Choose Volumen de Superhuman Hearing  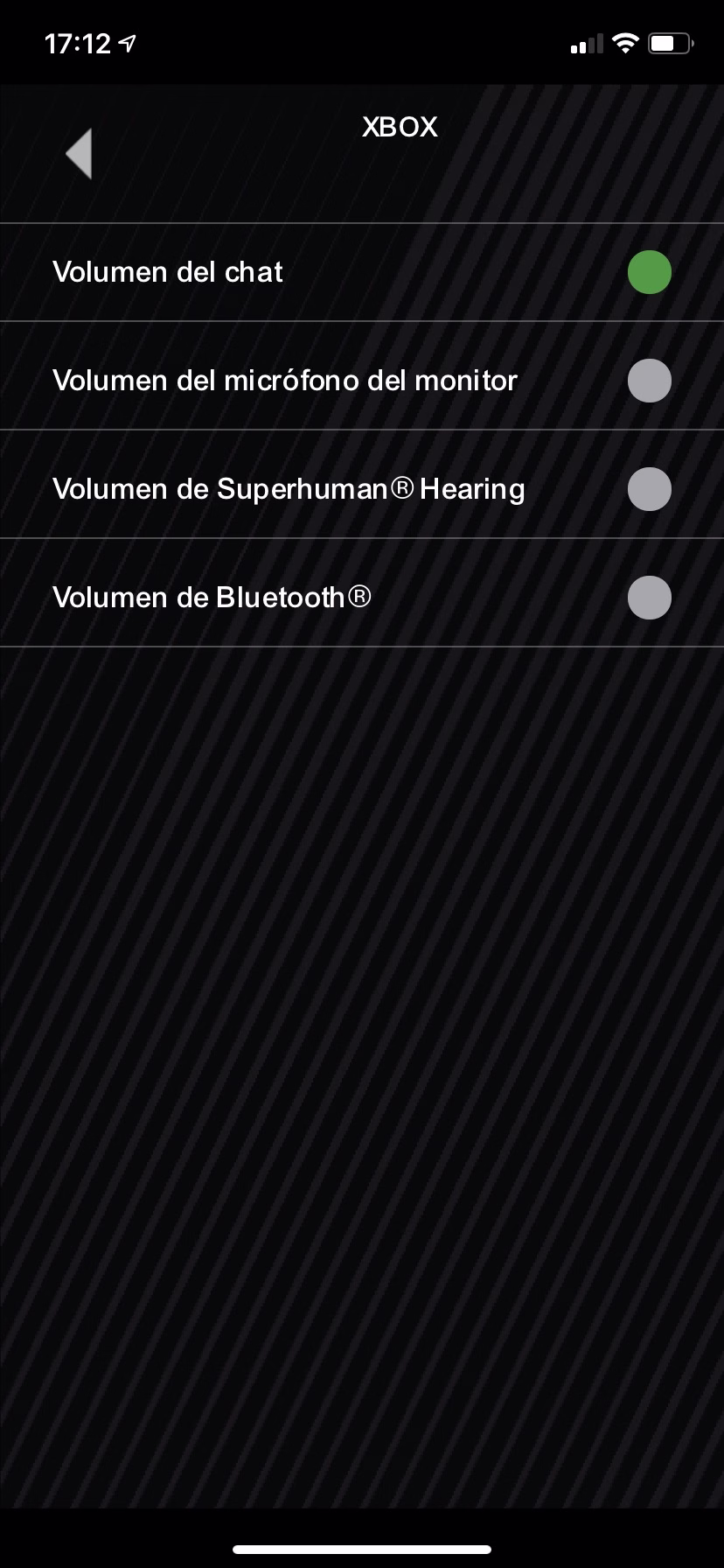(x=362, y=489)
